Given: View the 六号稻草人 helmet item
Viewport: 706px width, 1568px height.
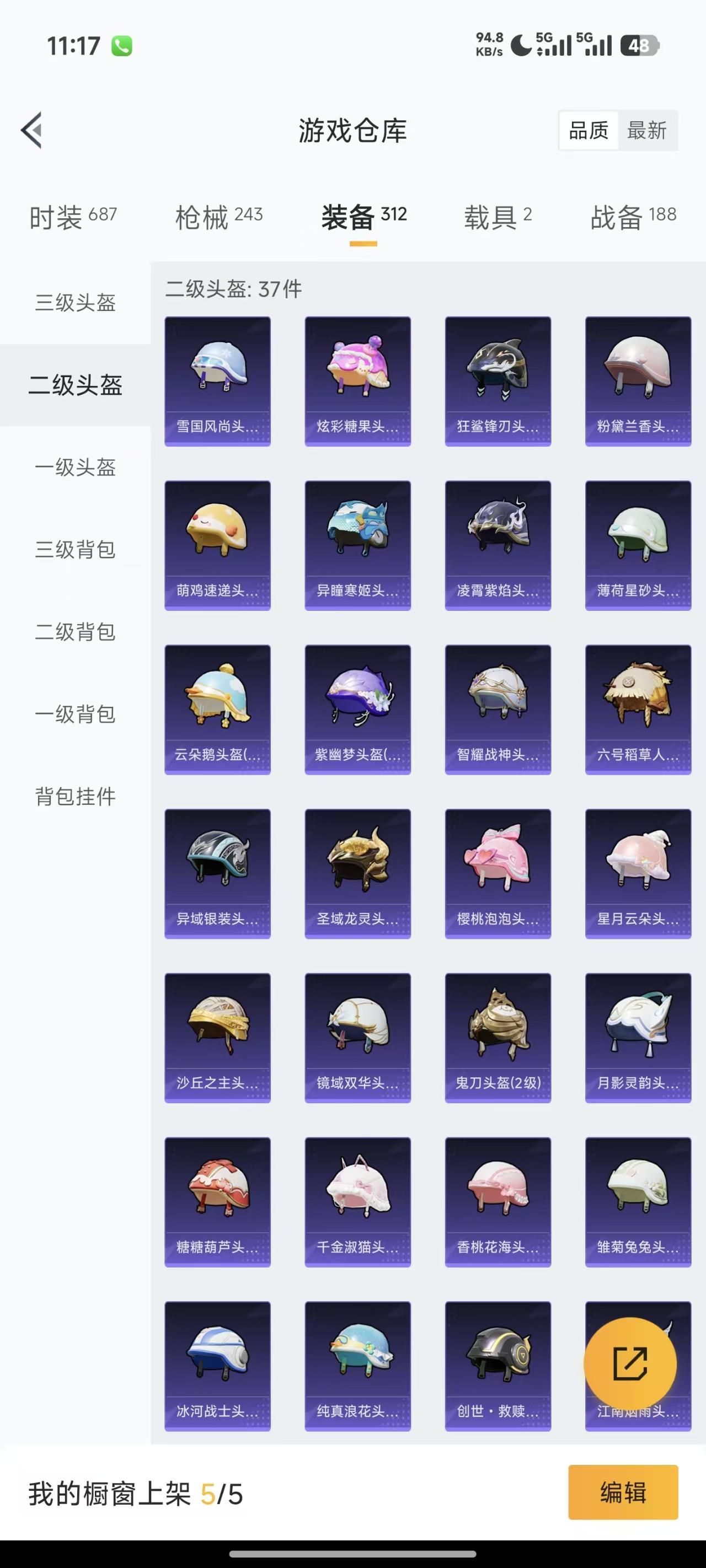Looking at the screenshot, I should (x=638, y=709).
